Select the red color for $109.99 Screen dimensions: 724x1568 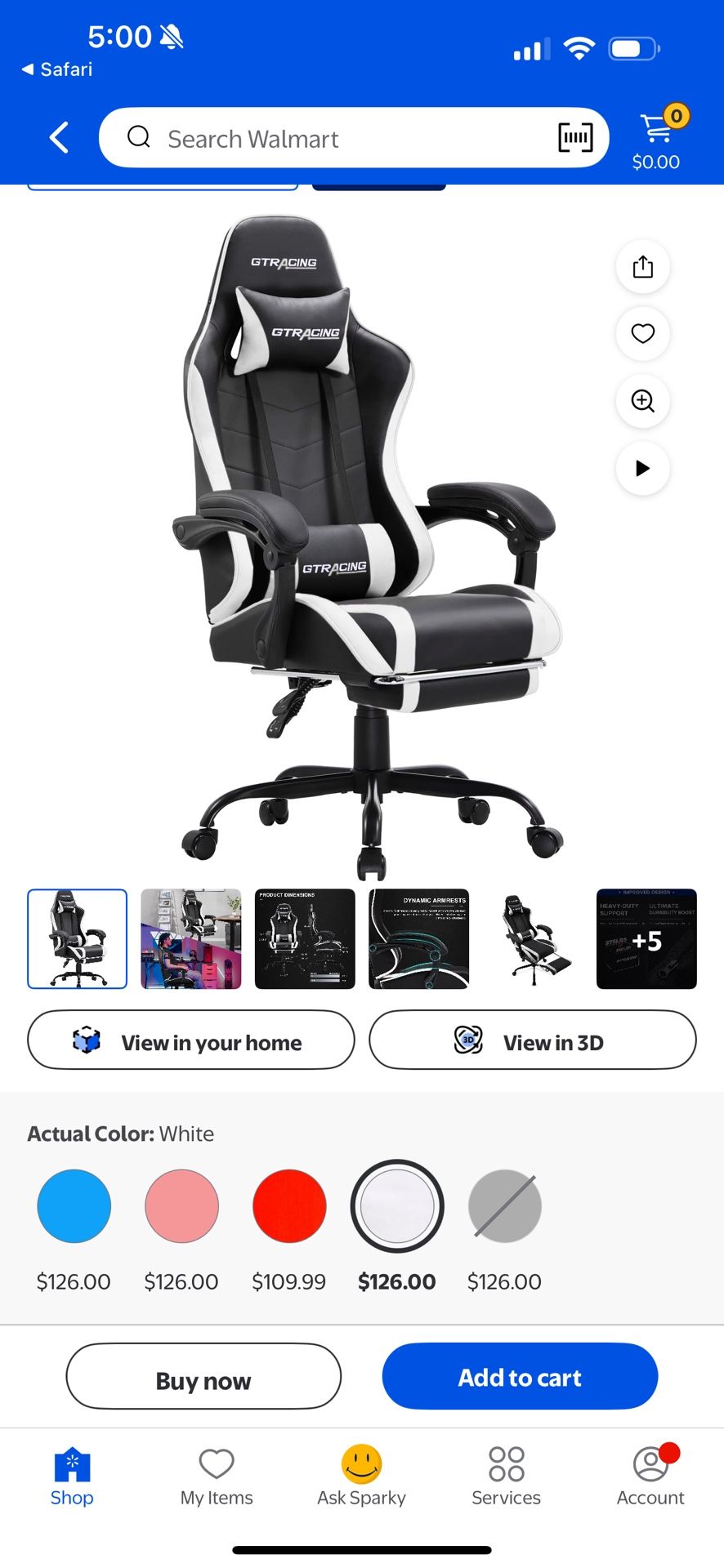(289, 1206)
